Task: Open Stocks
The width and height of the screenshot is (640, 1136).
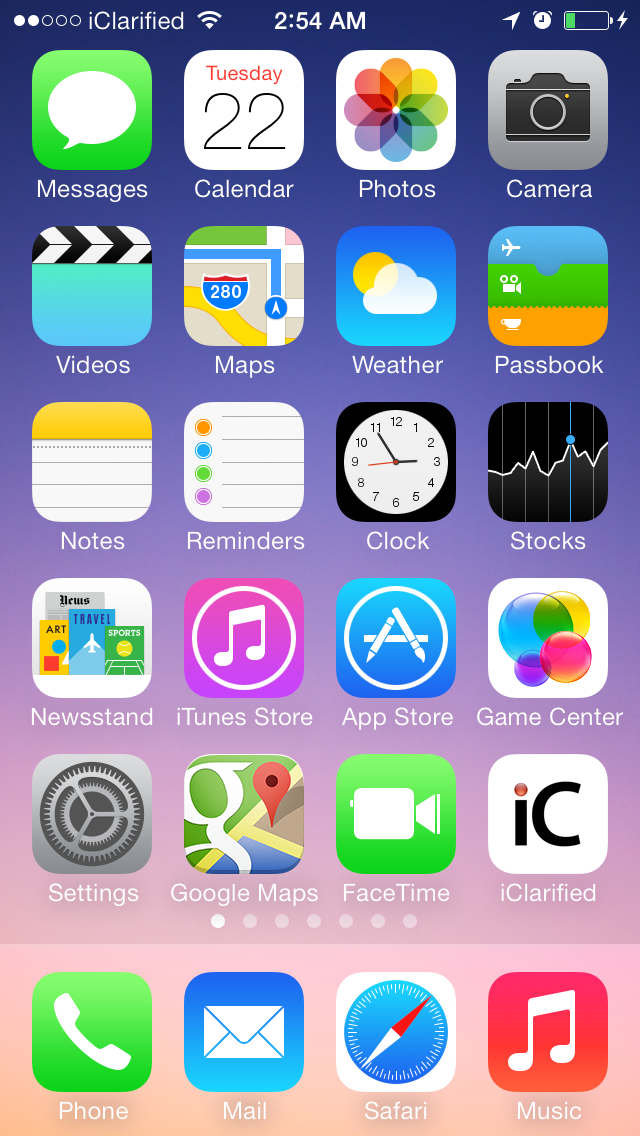Action: pyautogui.click(x=548, y=462)
